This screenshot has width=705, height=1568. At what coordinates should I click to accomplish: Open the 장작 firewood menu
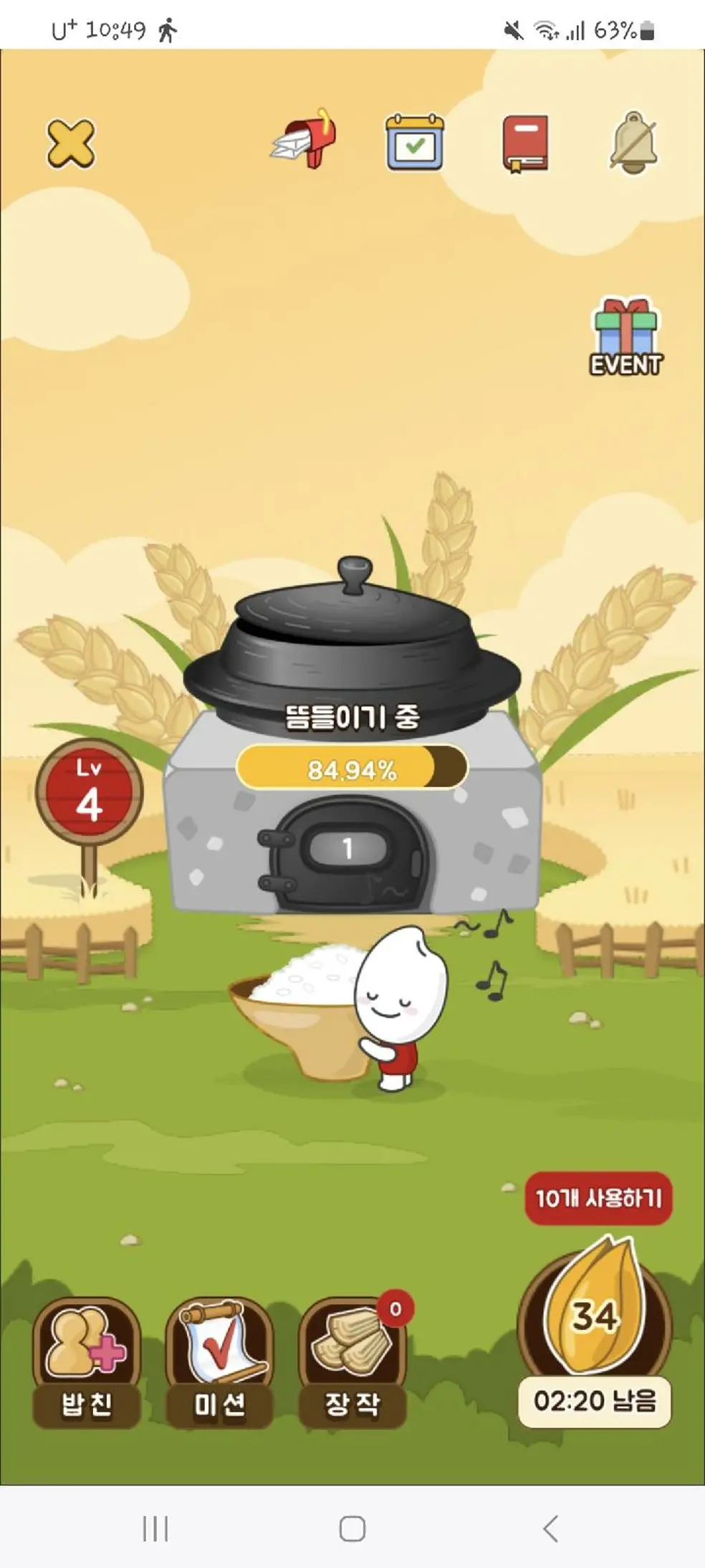352,1361
